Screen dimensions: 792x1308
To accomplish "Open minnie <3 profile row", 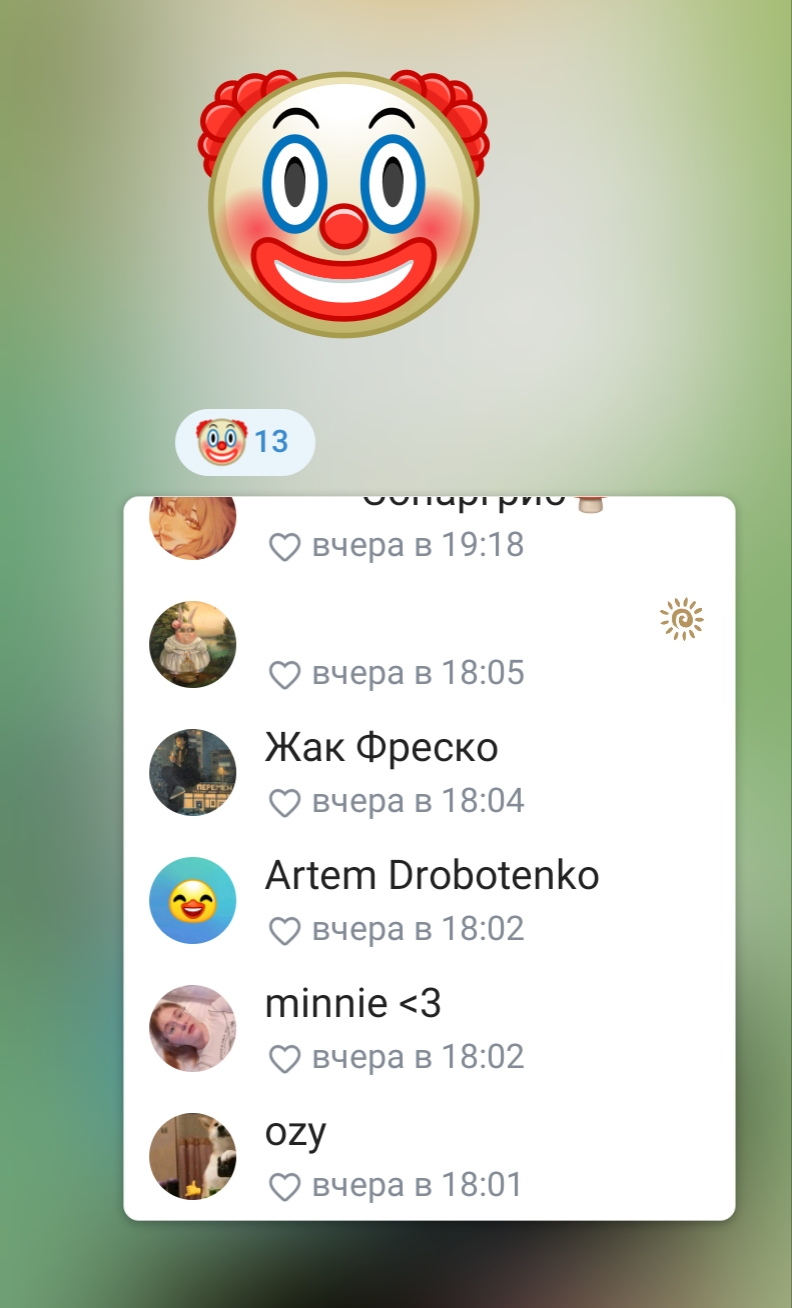I will (x=429, y=1028).
